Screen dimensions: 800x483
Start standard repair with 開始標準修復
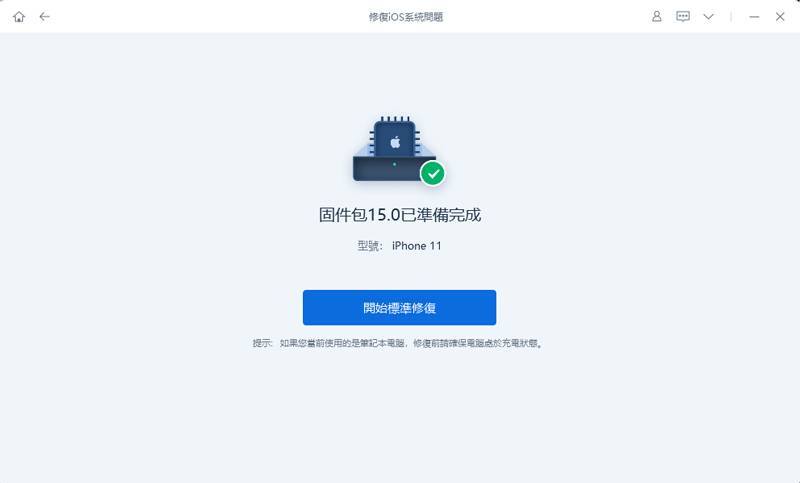click(399, 307)
